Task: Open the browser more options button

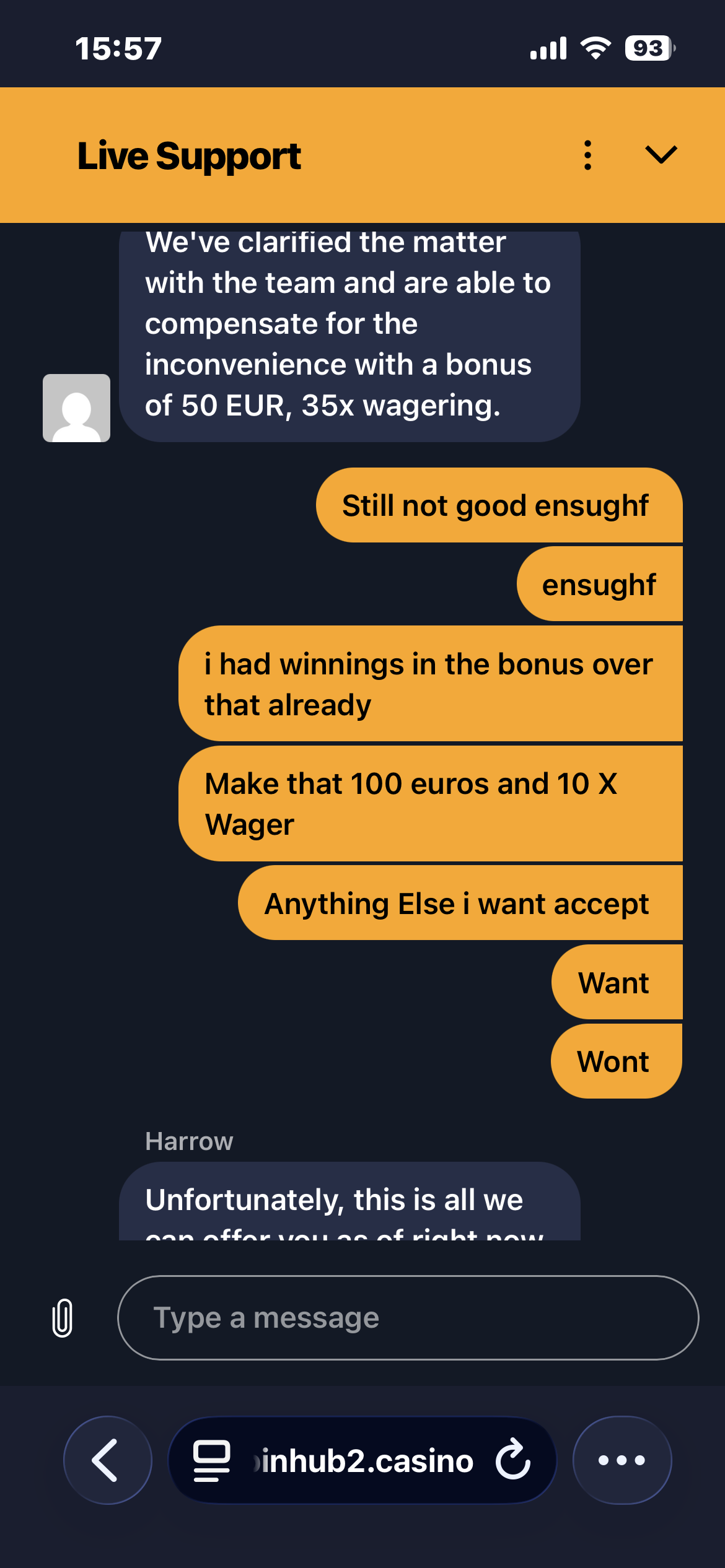Action: (x=622, y=1460)
